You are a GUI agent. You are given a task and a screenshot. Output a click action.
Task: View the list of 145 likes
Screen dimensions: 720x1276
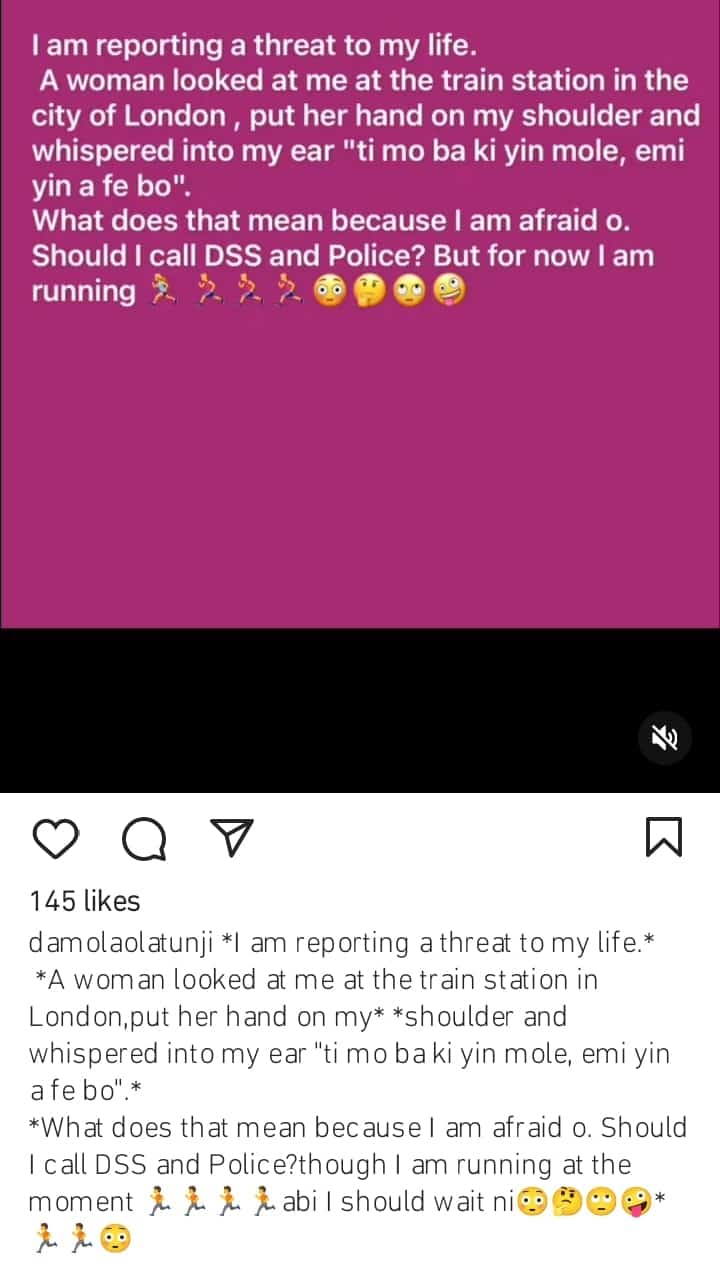[x=85, y=901]
